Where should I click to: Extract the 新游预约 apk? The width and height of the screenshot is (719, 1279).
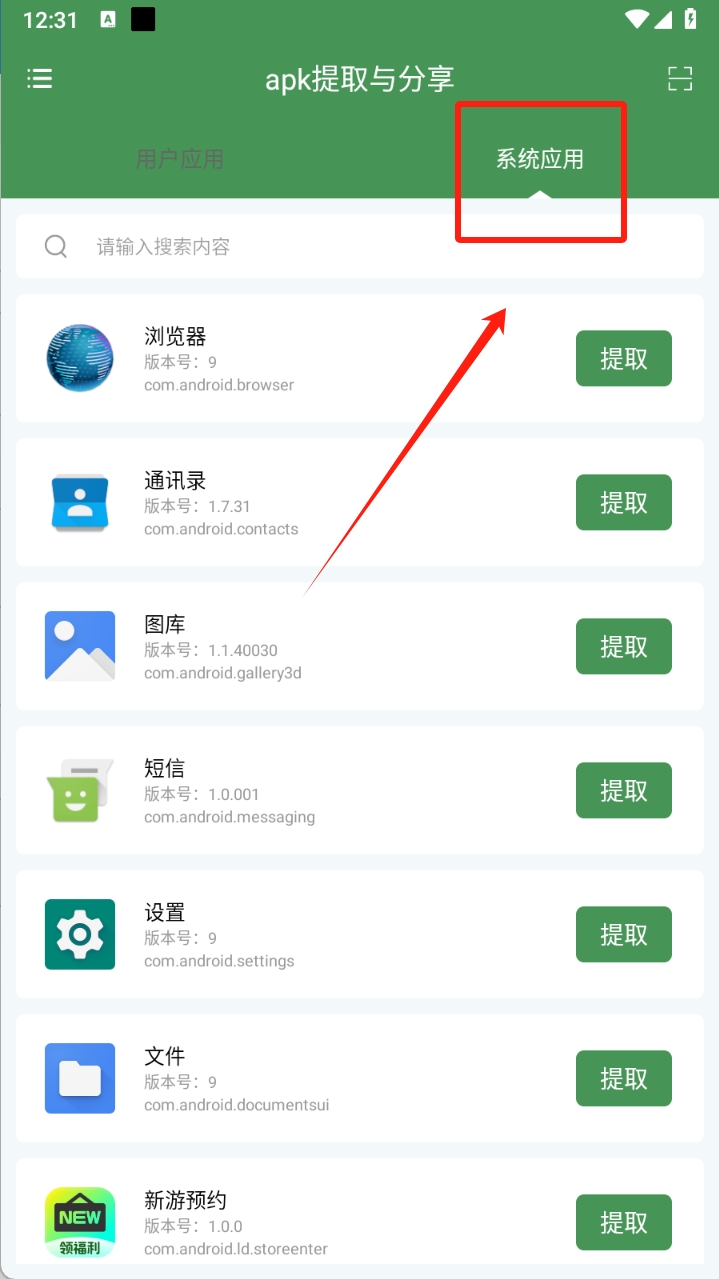point(623,1222)
